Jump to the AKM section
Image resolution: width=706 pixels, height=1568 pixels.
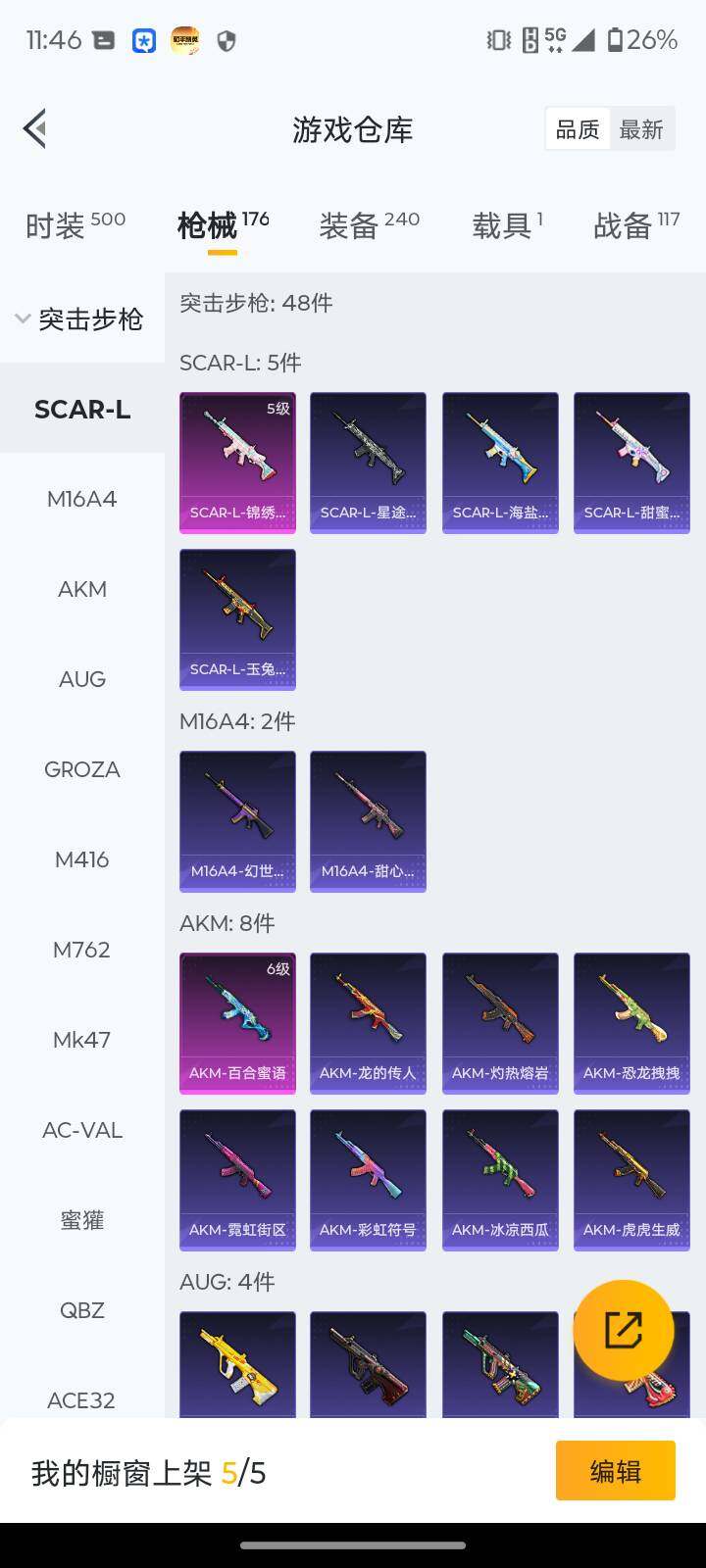click(82, 589)
